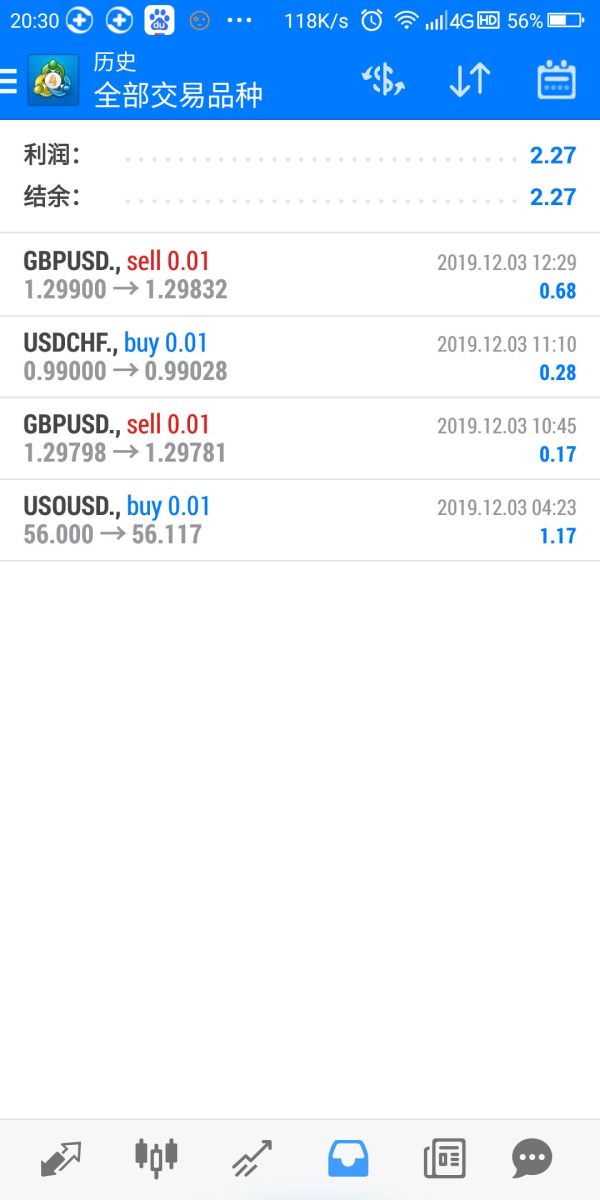The image size is (600, 1200).
Task: Filter history by trading symbol
Action: pos(383,81)
